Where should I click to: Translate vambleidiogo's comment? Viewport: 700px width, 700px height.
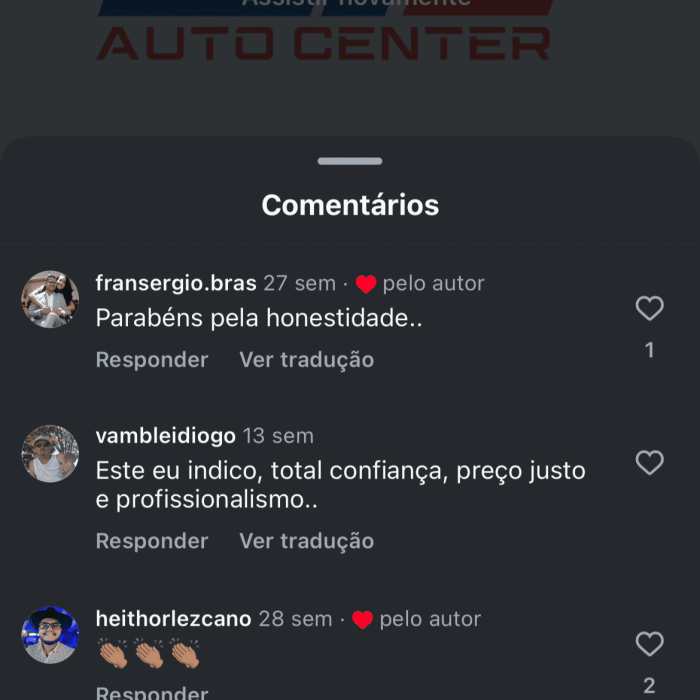(x=306, y=541)
